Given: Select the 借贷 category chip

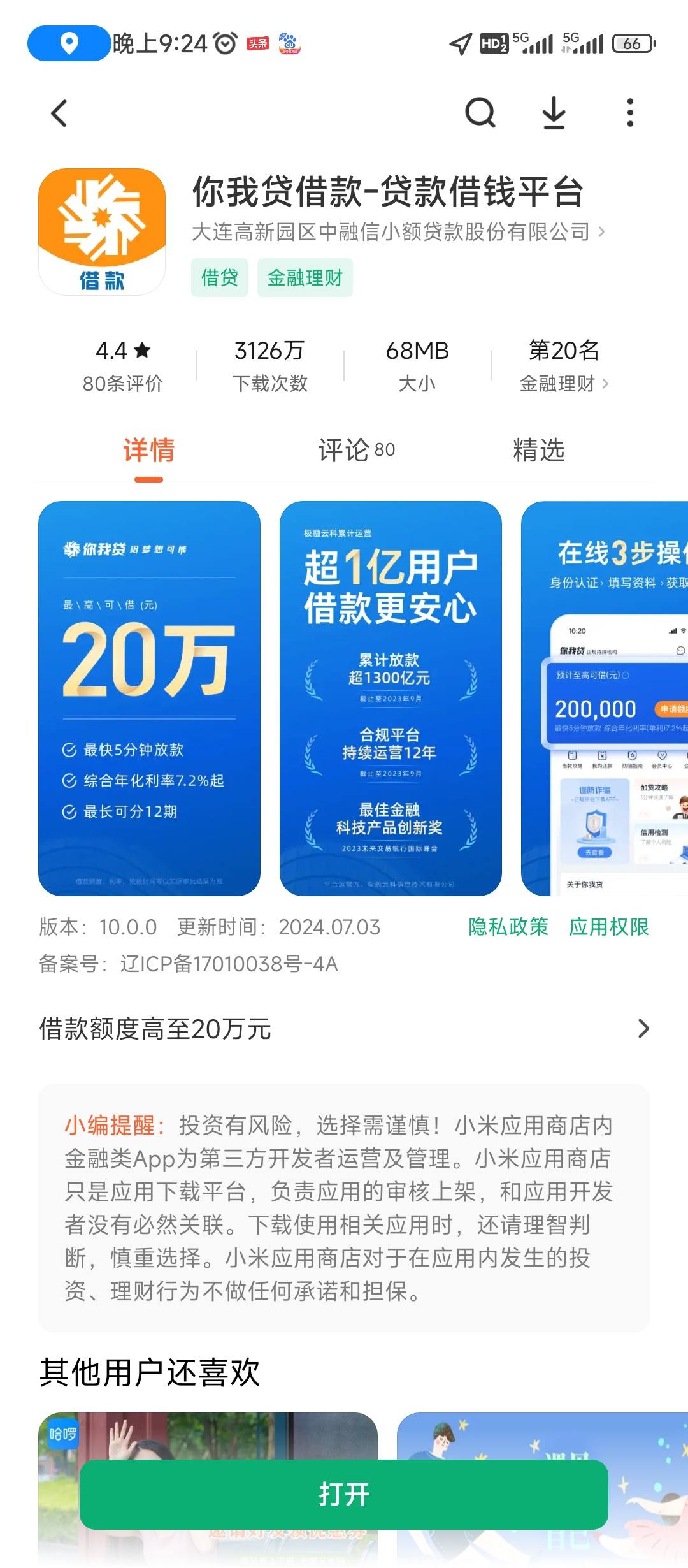Looking at the screenshot, I should (220, 278).
